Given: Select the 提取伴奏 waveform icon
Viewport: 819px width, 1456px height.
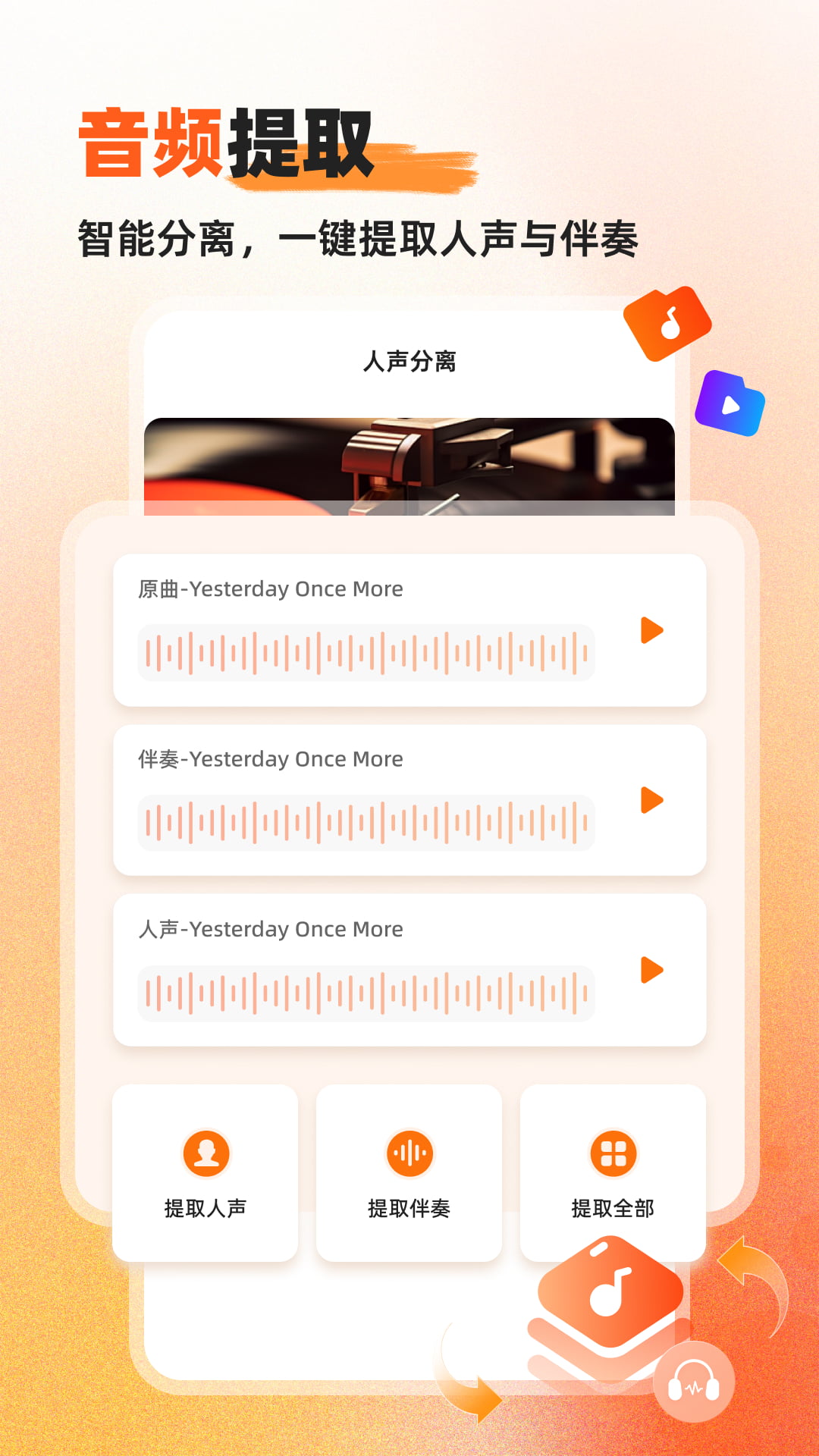Looking at the screenshot, I should pyautogui.click(x=409, y=1152).
